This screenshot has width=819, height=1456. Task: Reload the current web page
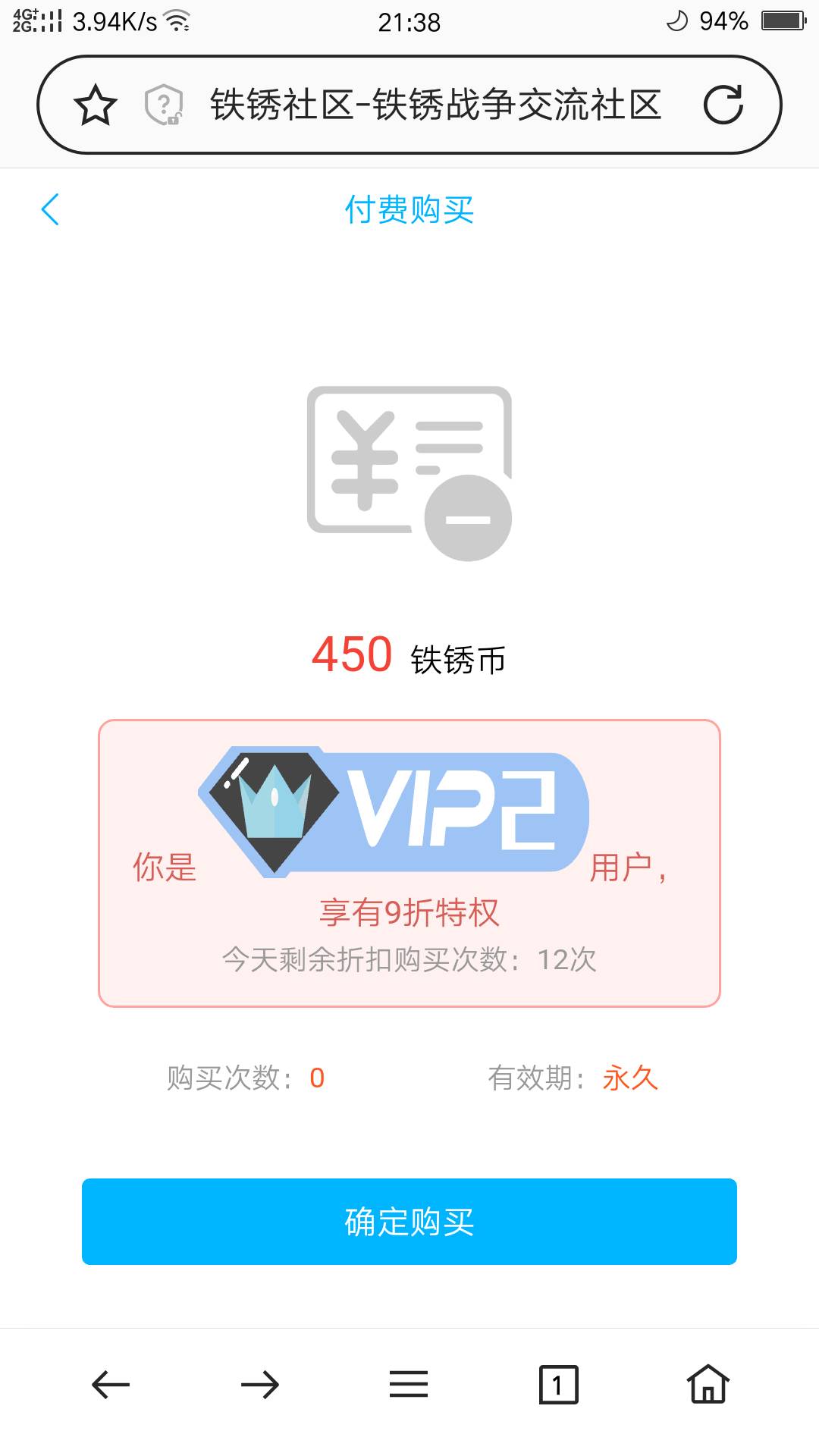(x=723, y=105)
